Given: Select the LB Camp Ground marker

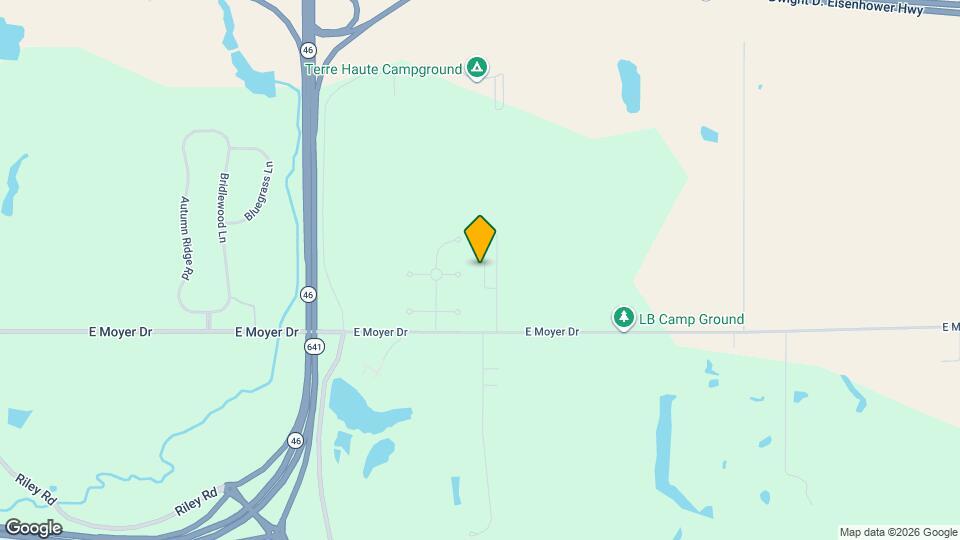Looking at the screenshot, I should tap(624, 318).
